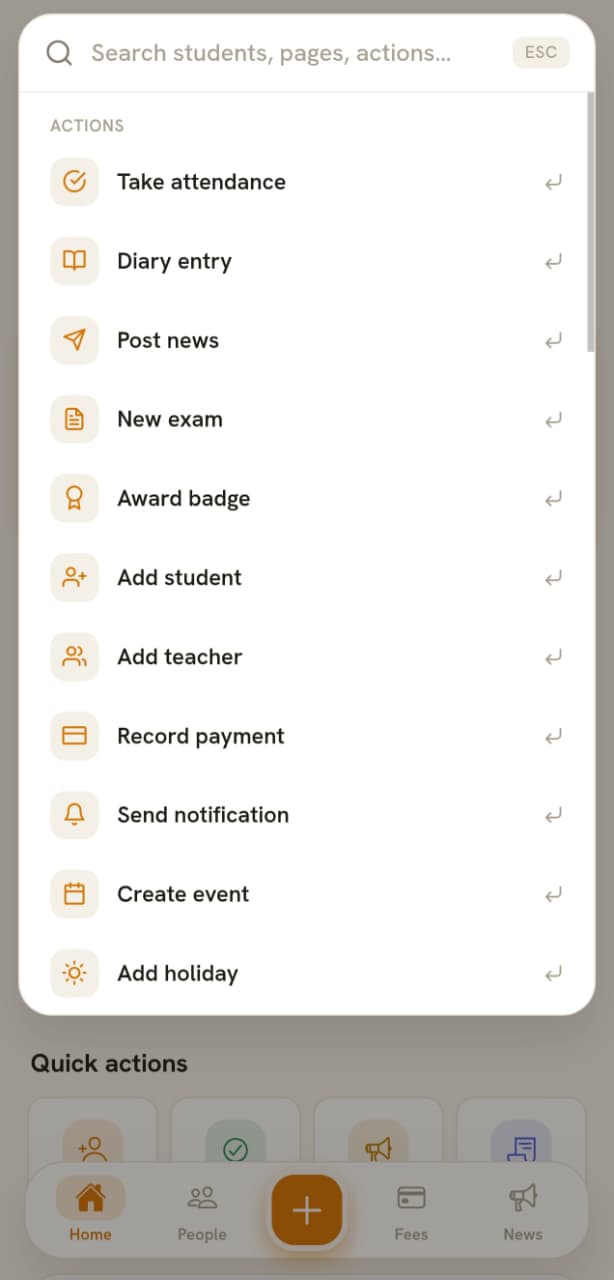Open the Create event action

[x=306, y=894]
